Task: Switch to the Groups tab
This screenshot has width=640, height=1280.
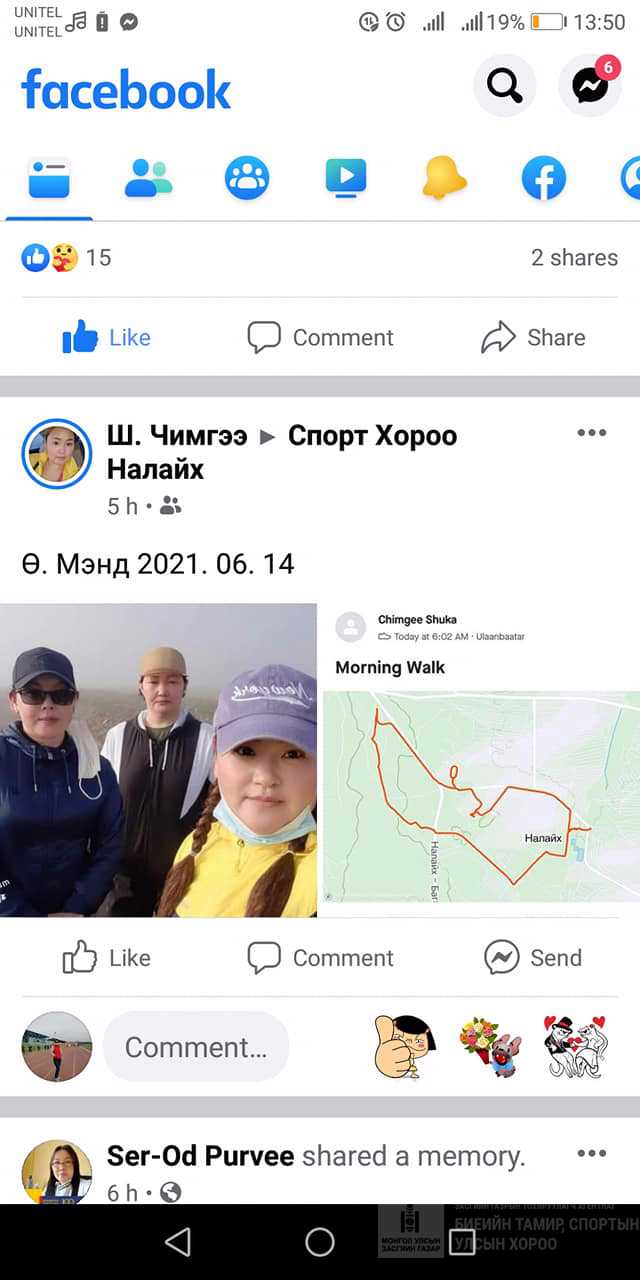Action: click(x=246, y=179)
